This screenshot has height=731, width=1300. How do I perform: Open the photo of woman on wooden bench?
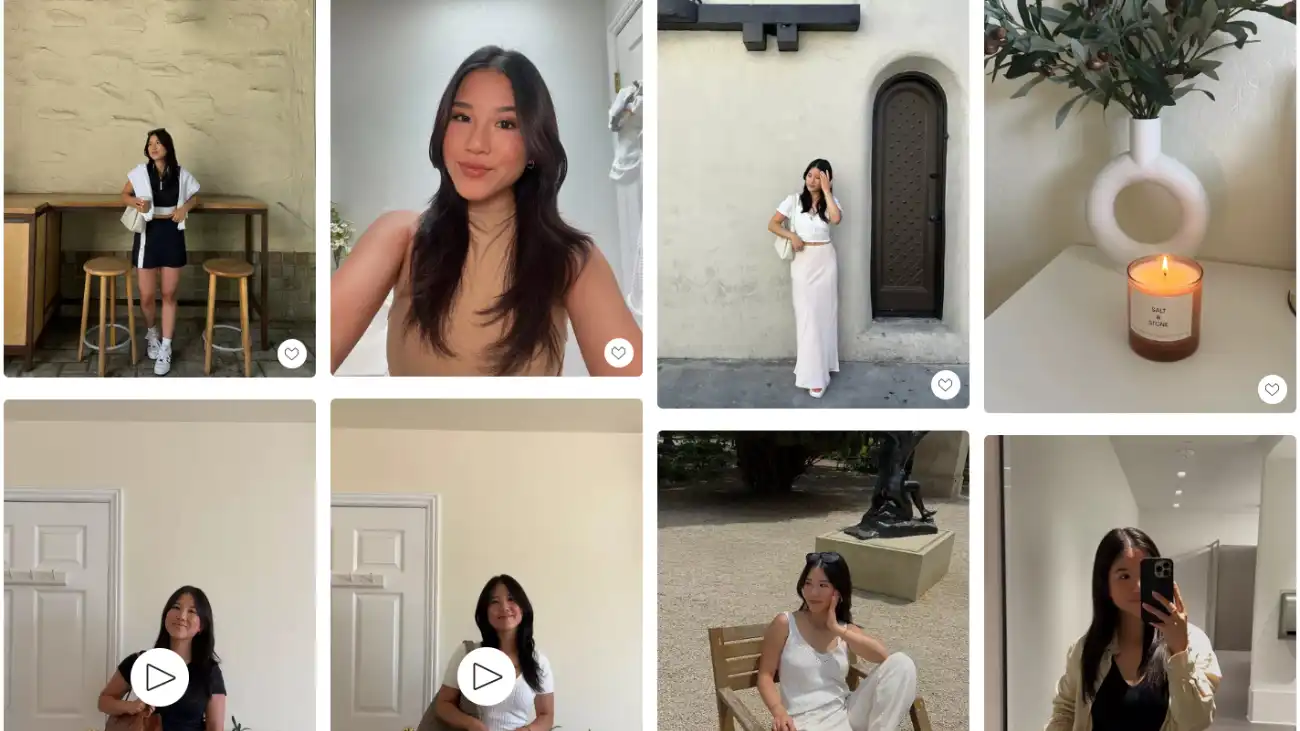tap(812, 580)
